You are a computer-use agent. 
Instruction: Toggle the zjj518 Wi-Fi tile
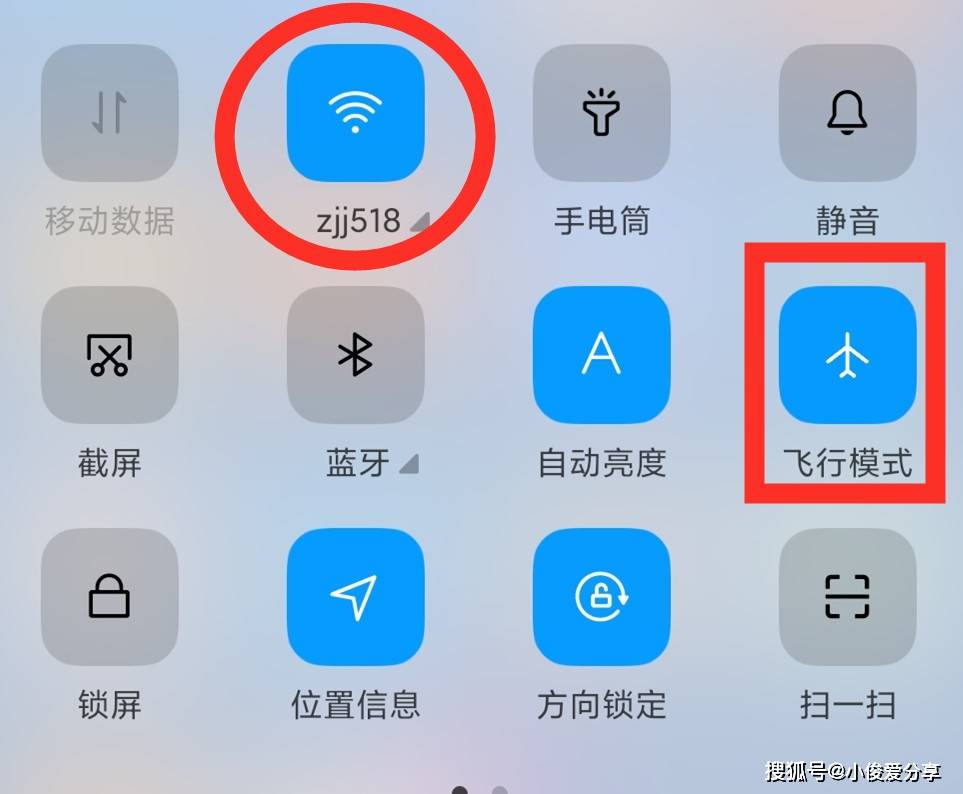(355, 113)
